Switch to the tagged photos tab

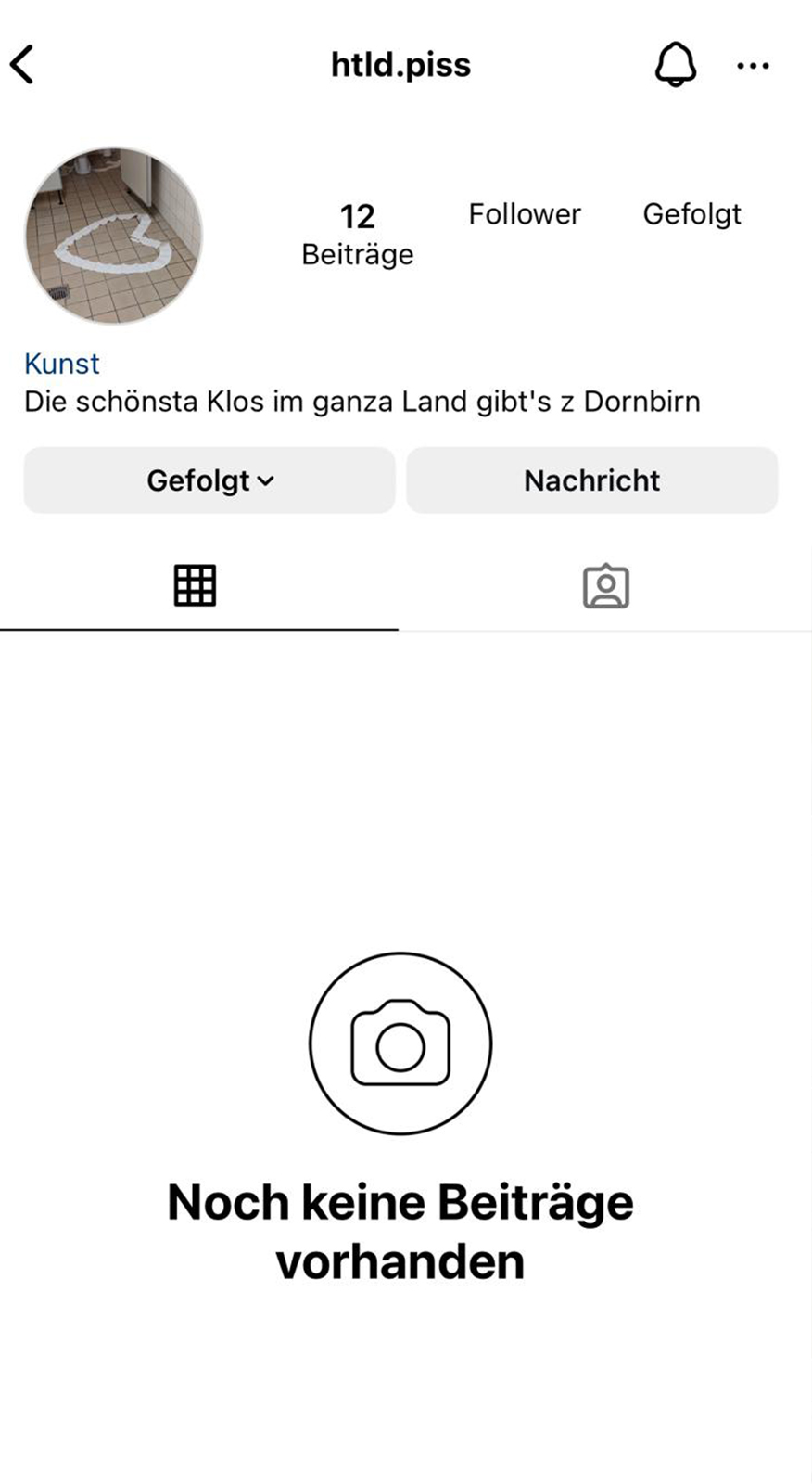pyautogui.click(x=606, y=586)
